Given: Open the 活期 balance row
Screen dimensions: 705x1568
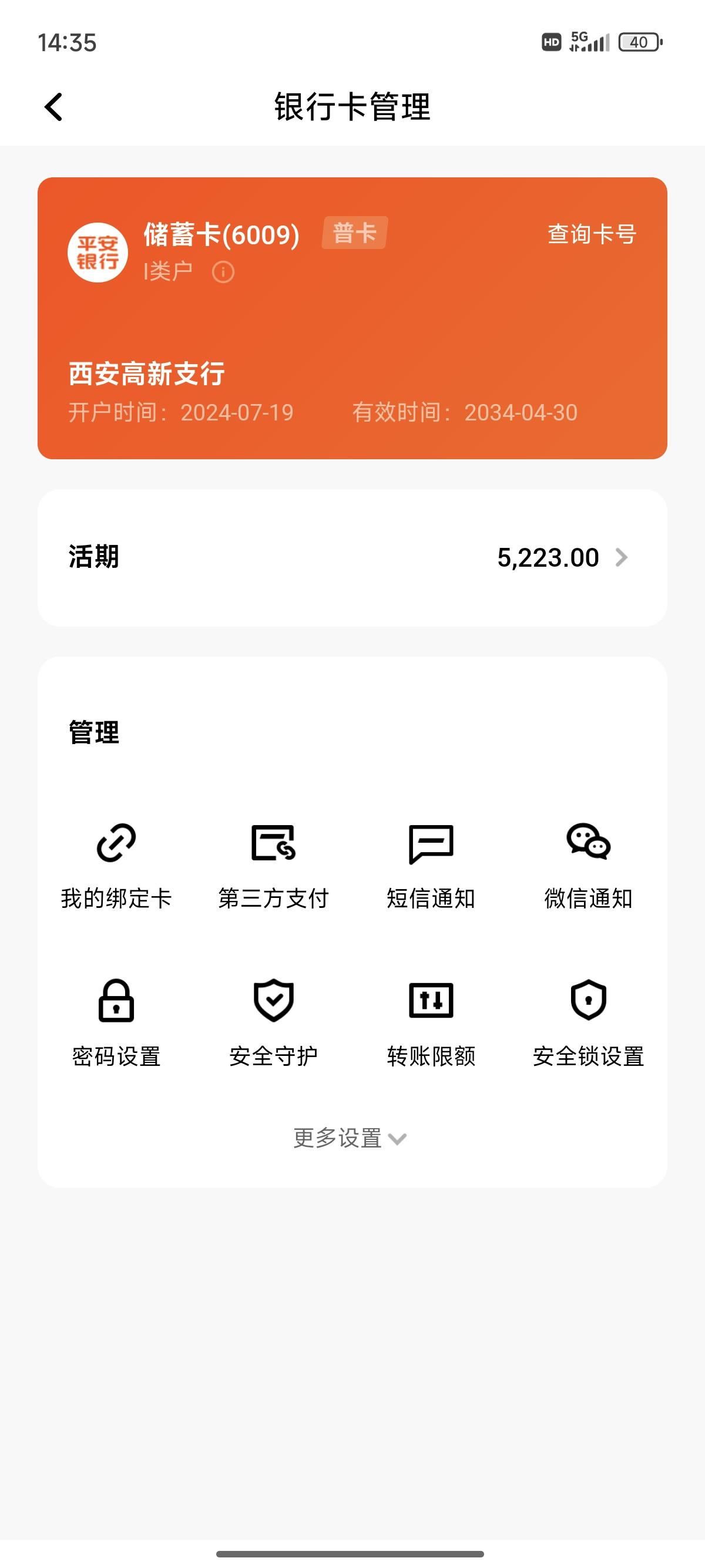Looking at the screenshot, I should click(352, 557).
